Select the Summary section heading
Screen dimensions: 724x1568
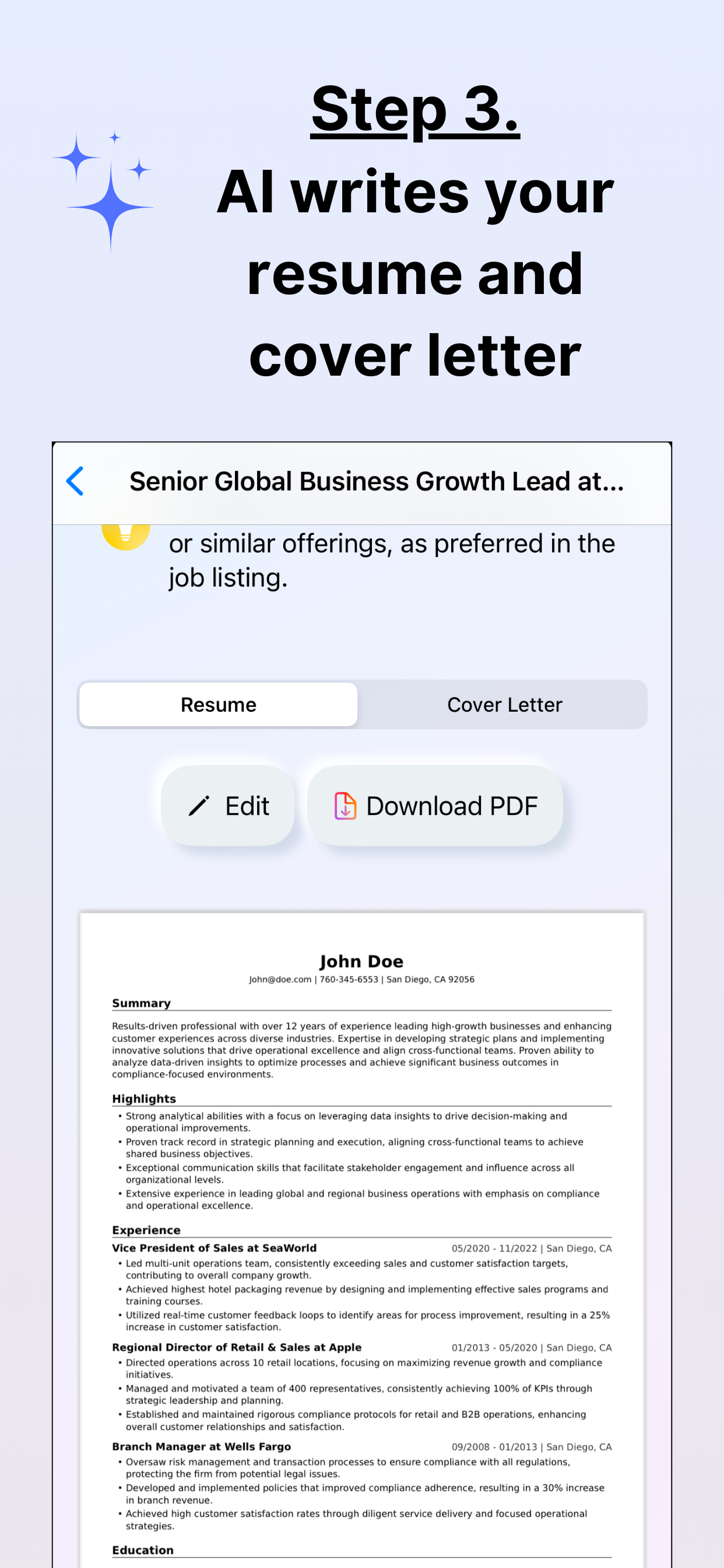coord(141,1003)
